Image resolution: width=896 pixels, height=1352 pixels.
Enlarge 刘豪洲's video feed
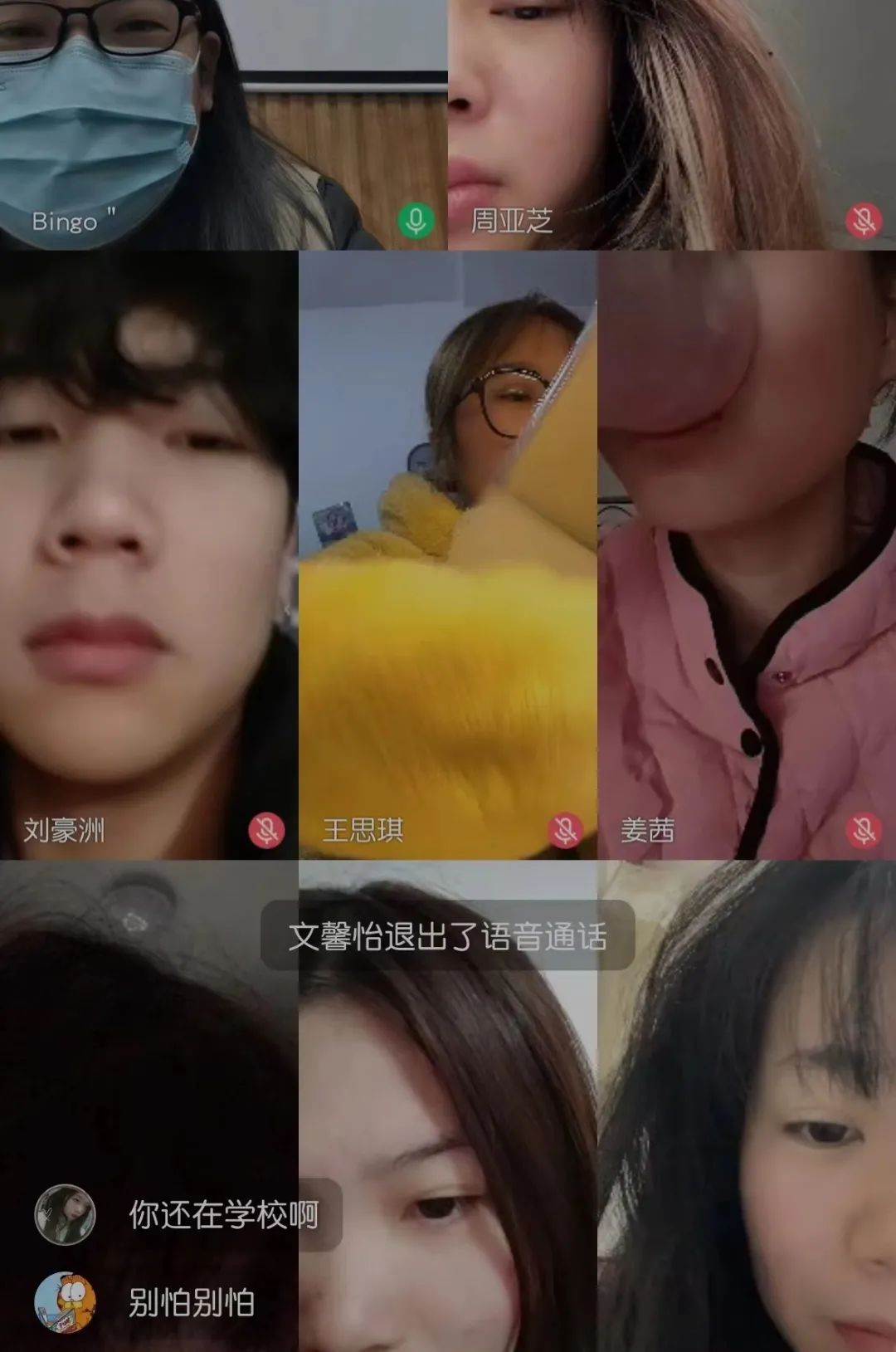(x=148, y=554)
